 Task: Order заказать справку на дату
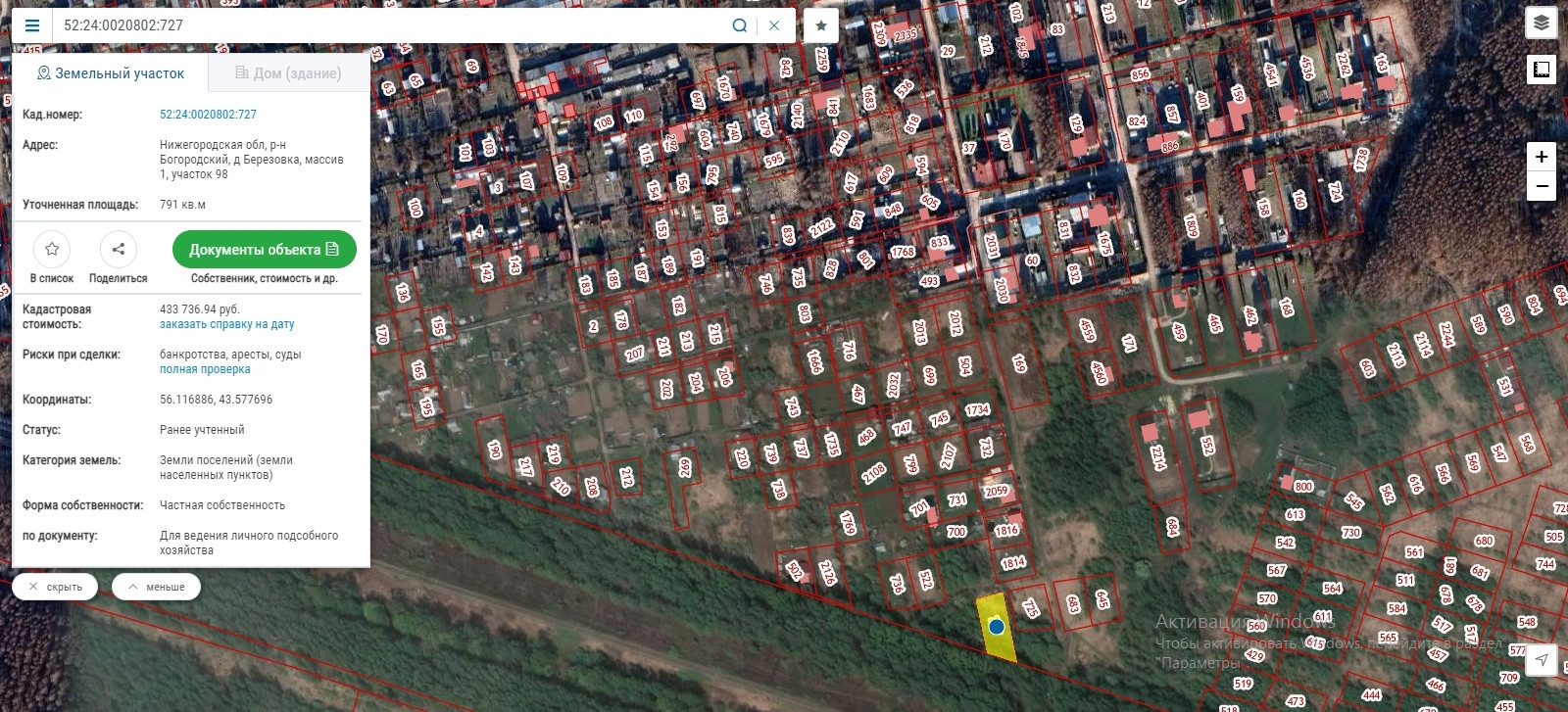(227, 324)
